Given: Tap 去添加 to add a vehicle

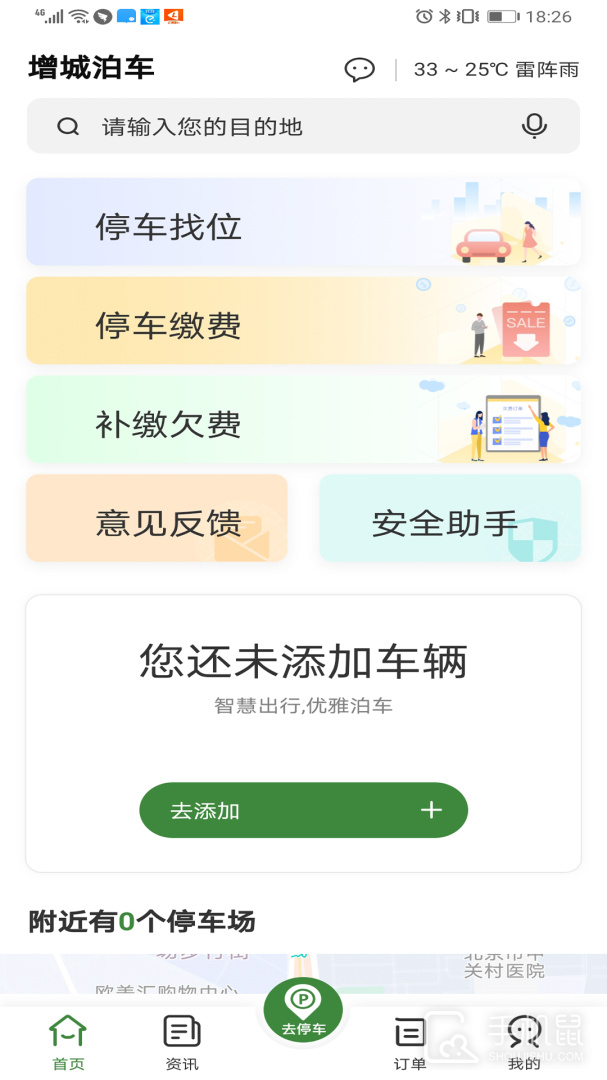Looking at the screenshot, I should tap(303, 810).
